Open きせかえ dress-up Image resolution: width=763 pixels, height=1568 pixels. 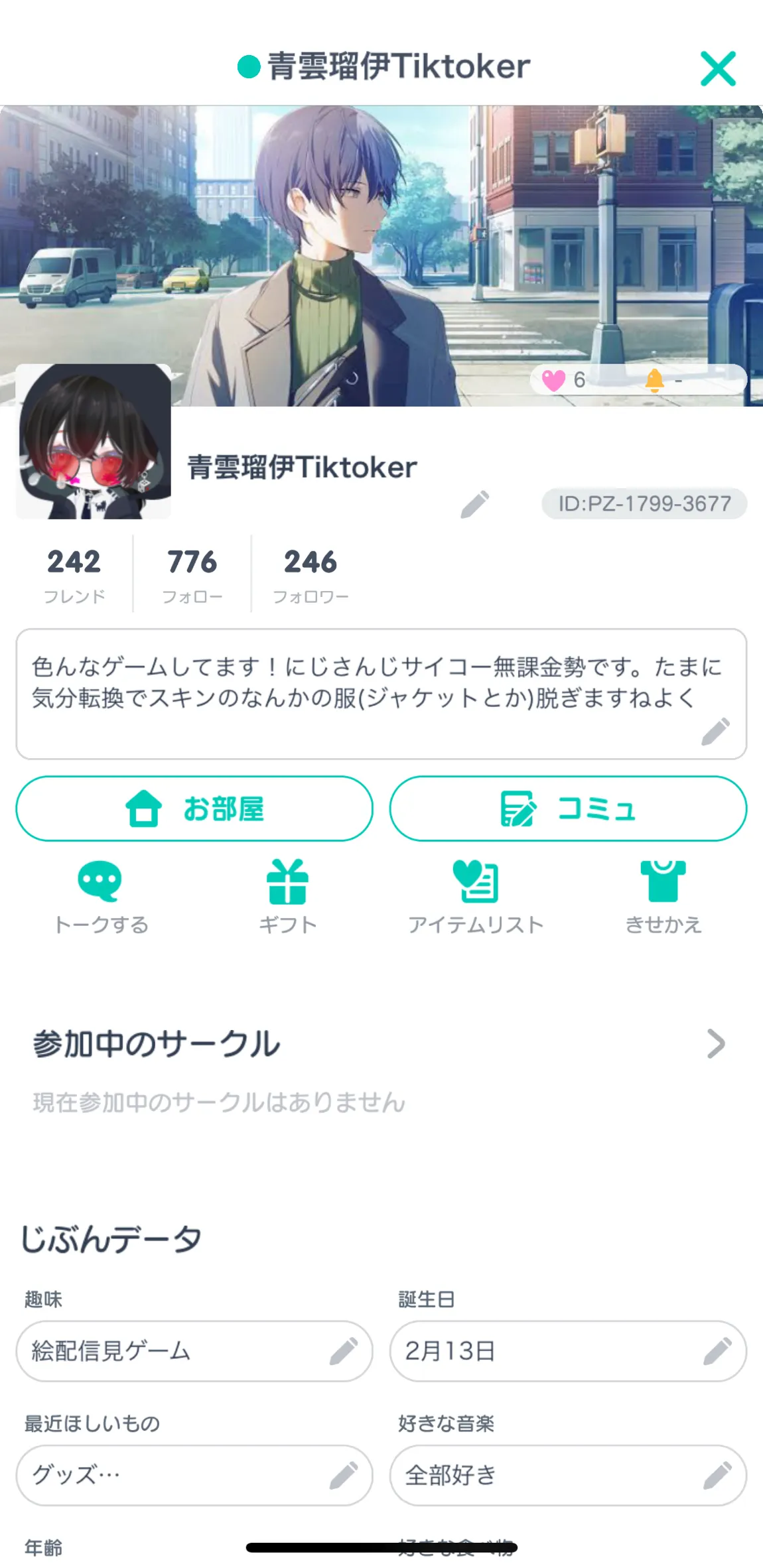coord(663,897)
